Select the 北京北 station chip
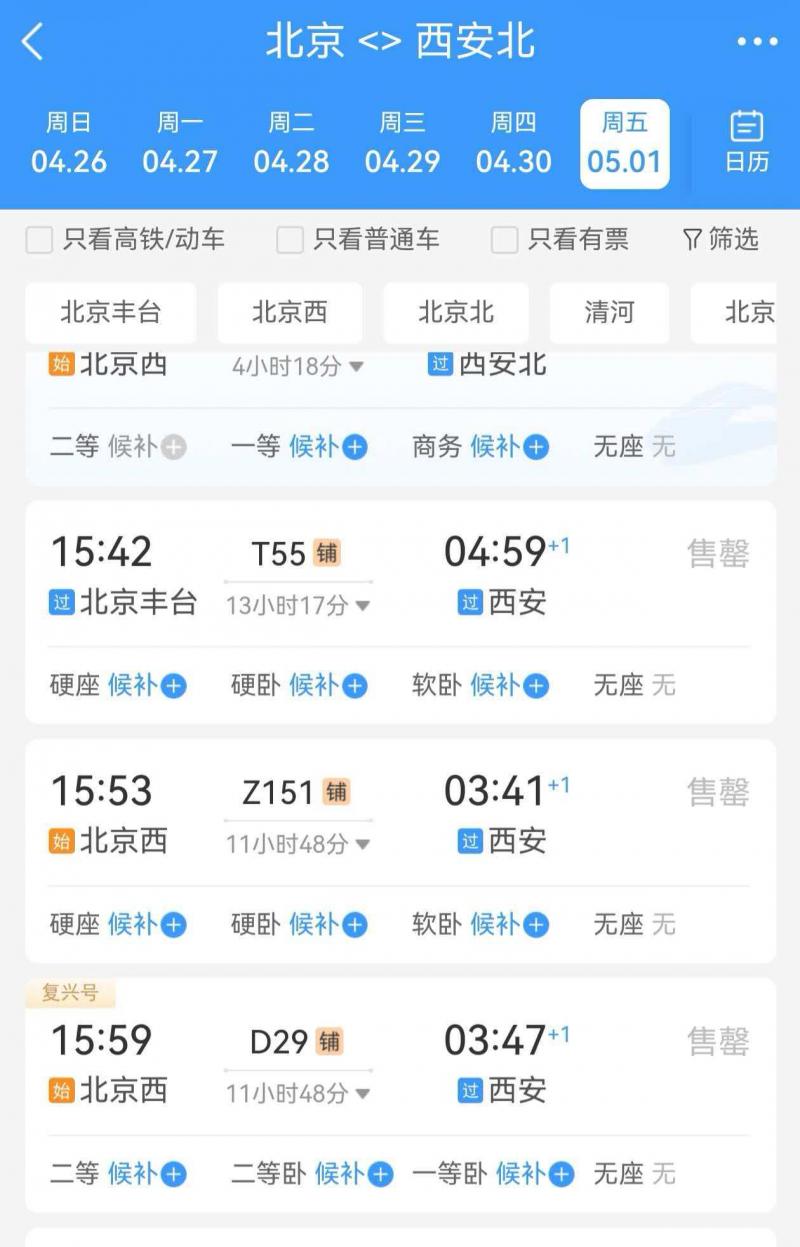Image resolution: width=800 pixels, height=1247 pixels. (456, 312)
